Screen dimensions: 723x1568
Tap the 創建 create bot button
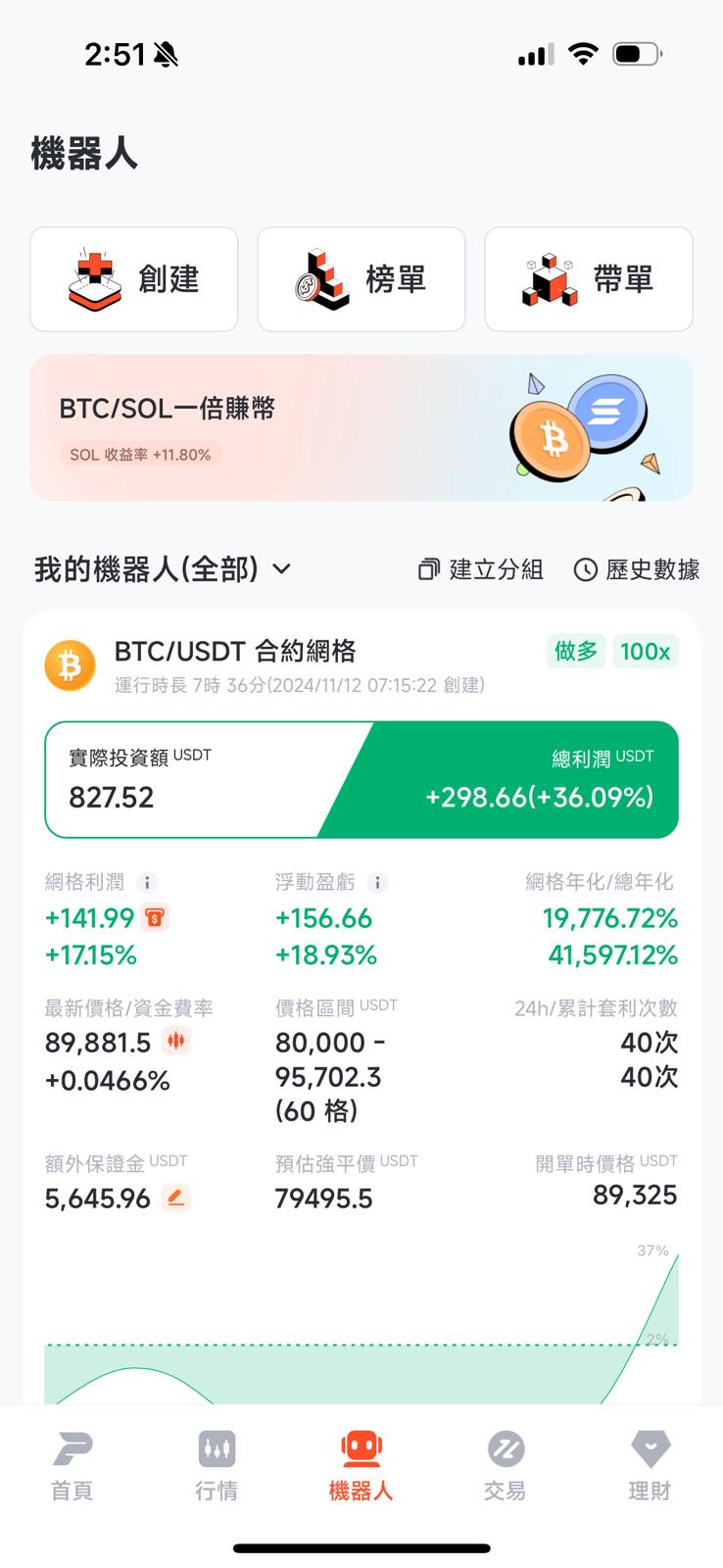point(134,279)
